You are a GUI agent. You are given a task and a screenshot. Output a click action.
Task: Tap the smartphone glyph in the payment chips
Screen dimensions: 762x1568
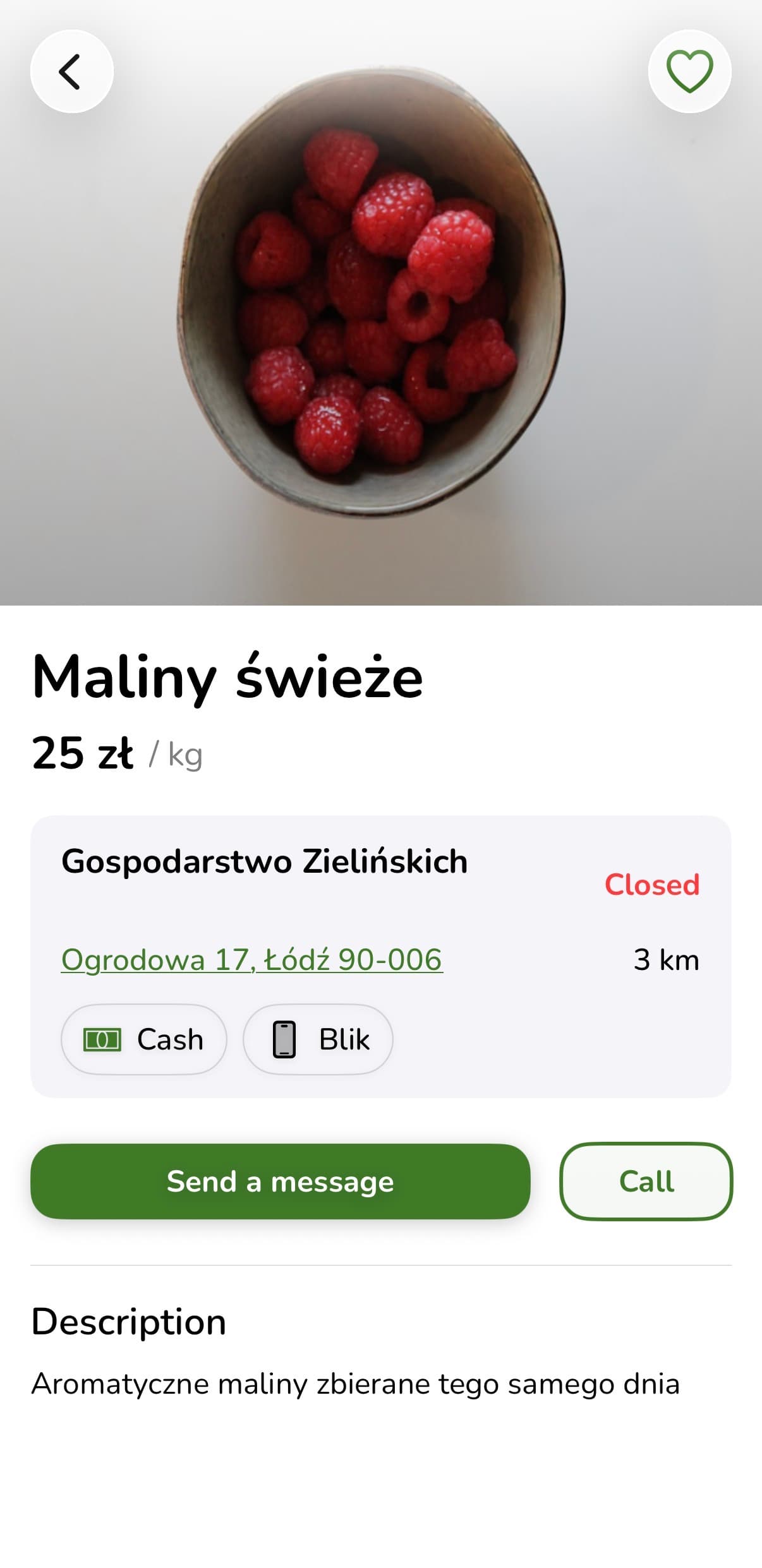286,1038
